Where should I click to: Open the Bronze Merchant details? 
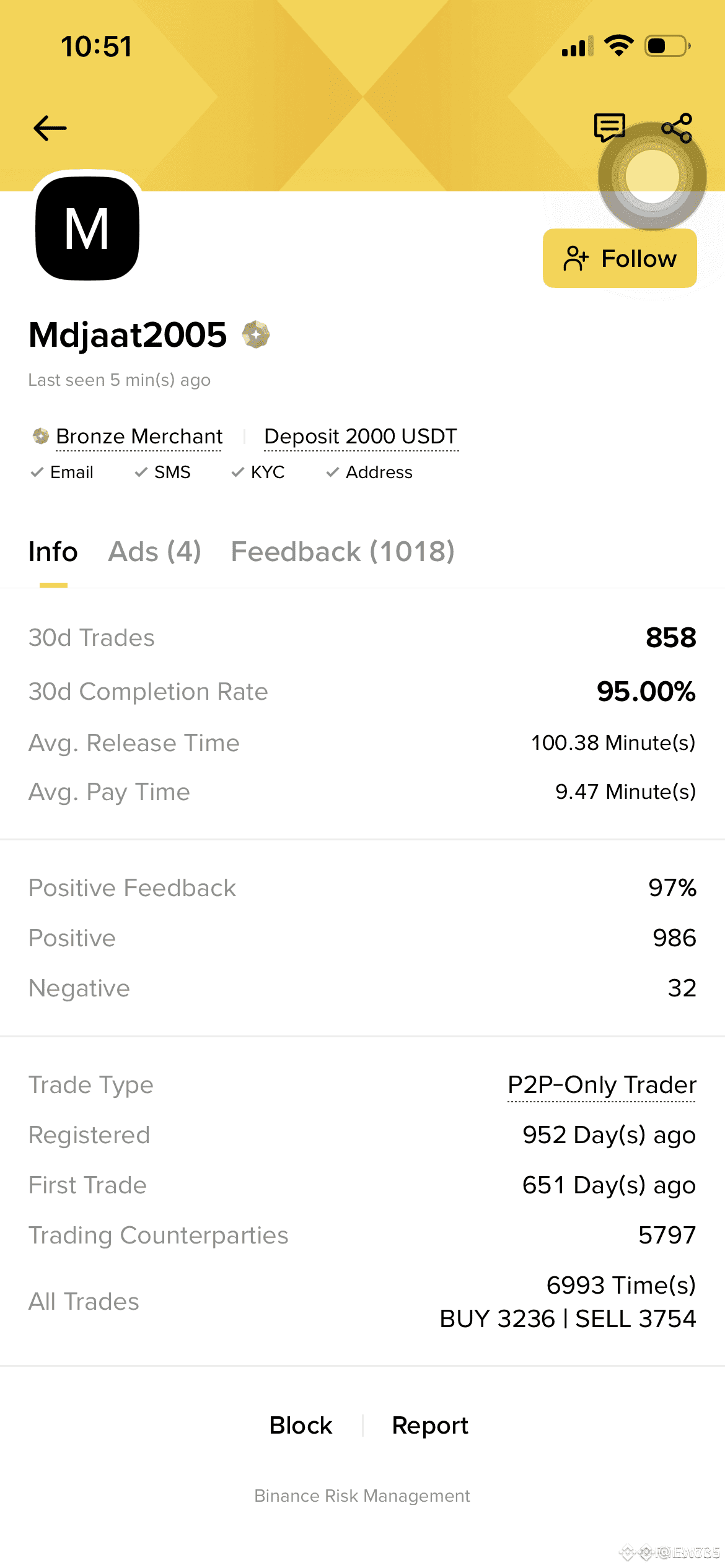pos(139,436)
